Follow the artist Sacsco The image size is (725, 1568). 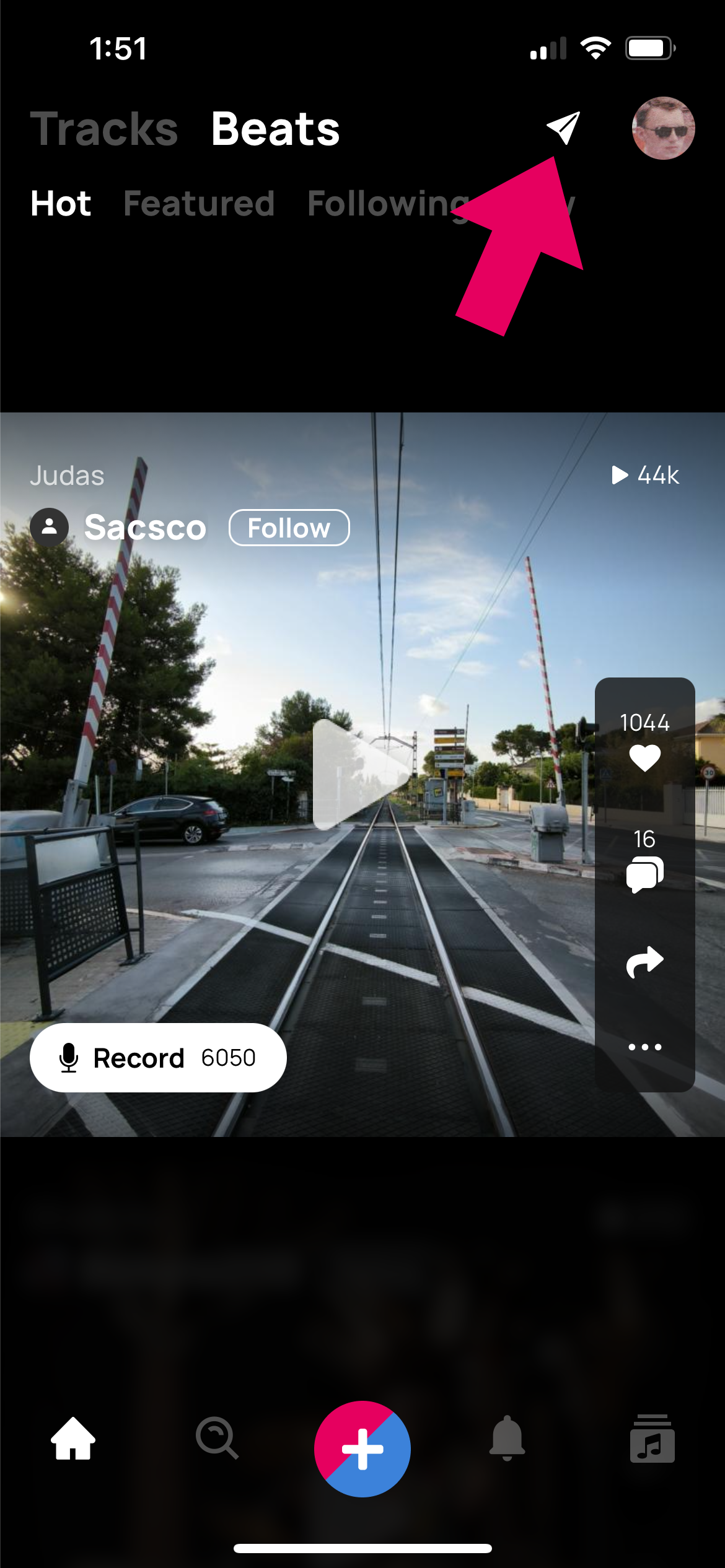[x=289, y=528]
